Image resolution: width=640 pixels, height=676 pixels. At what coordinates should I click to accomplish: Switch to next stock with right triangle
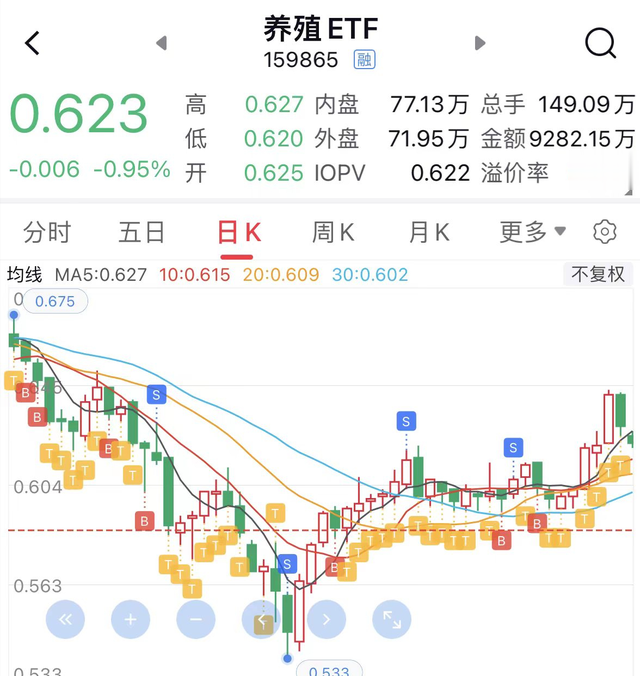coord(480,43)
